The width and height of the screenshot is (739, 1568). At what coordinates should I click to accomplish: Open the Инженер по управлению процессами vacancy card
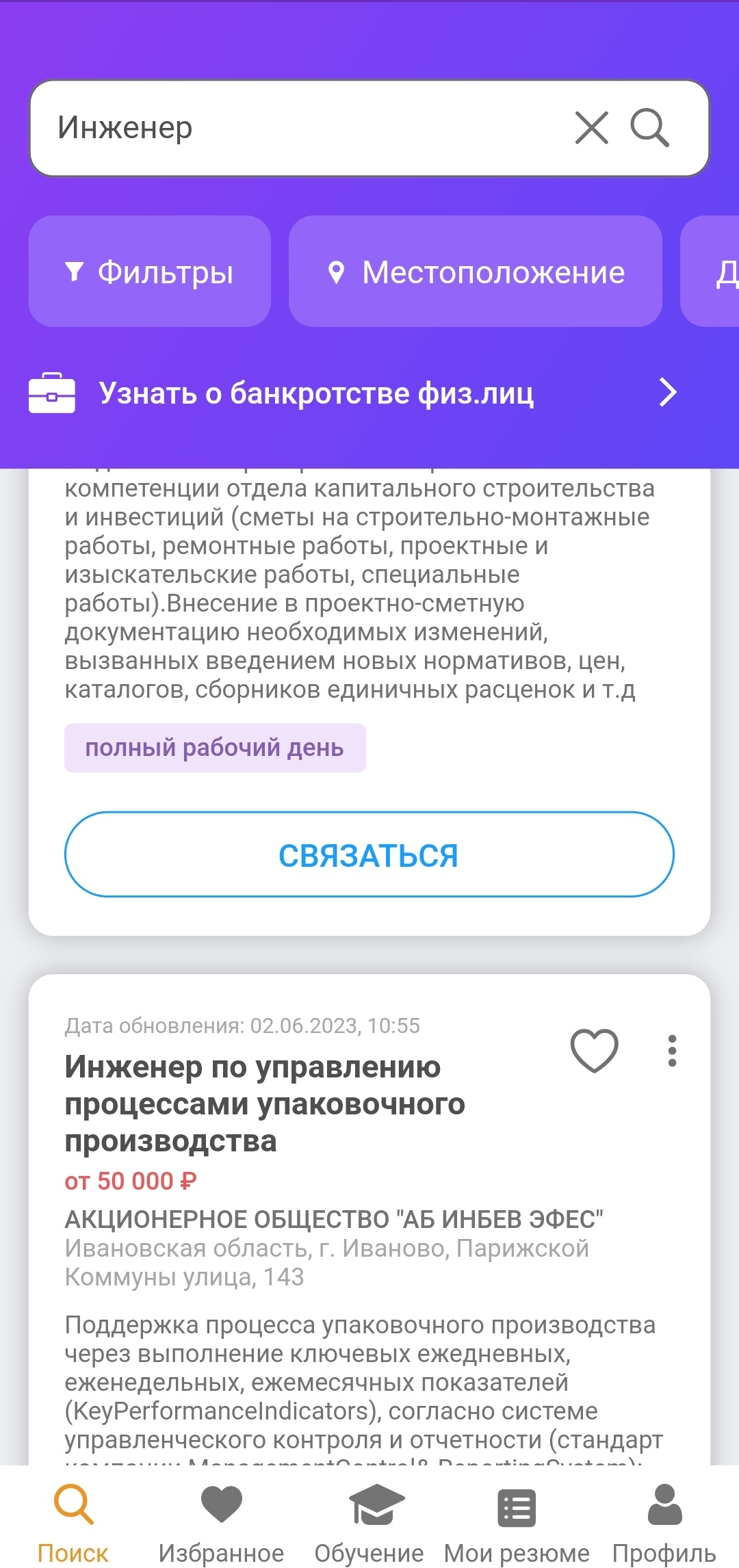[x=265, y=1103]
